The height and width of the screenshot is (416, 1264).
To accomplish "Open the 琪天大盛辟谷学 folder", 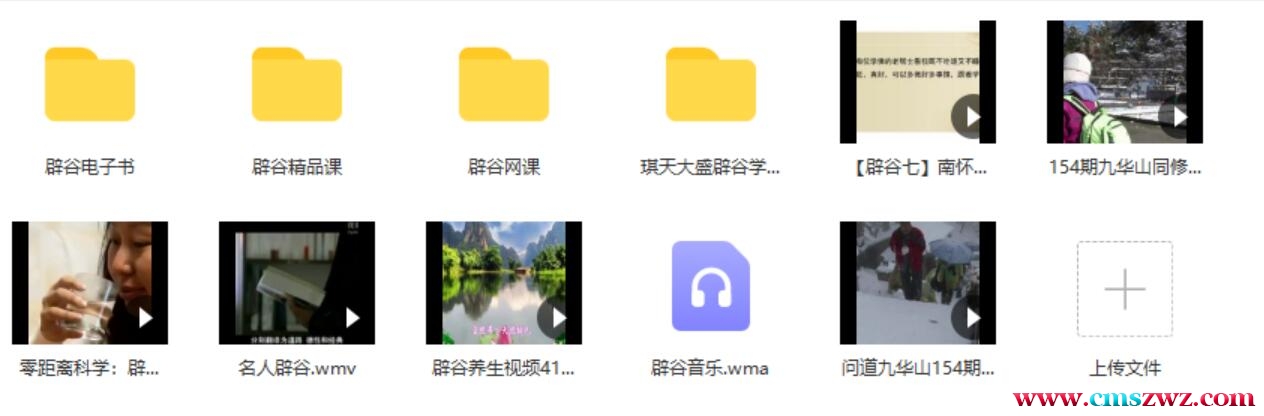I will (x=711, y=85).
